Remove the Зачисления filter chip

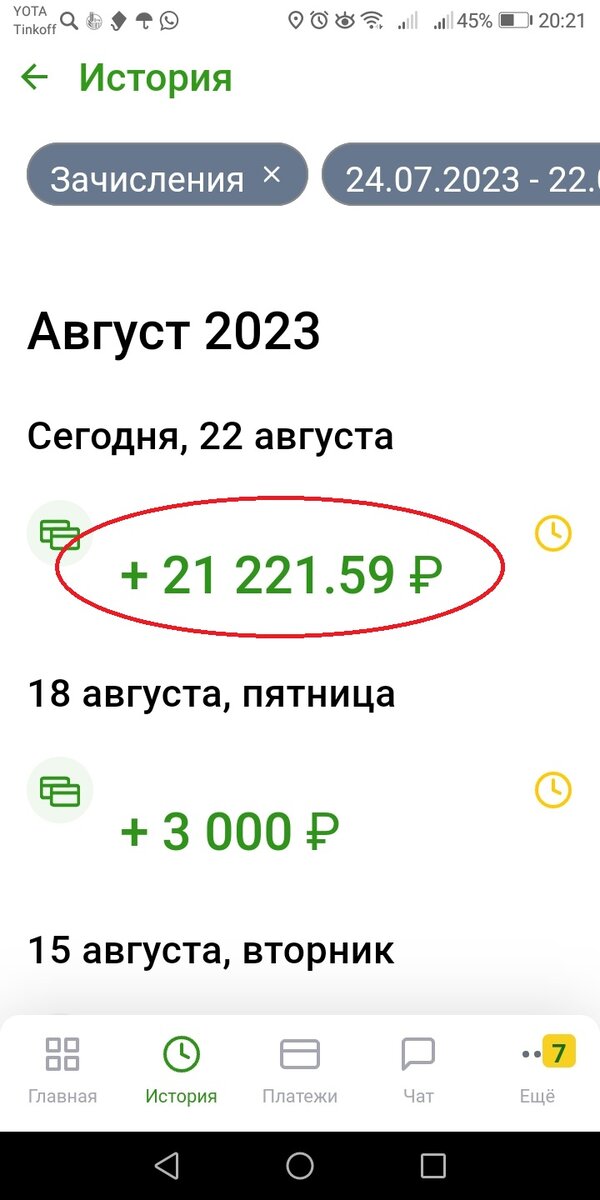(271, 175)
